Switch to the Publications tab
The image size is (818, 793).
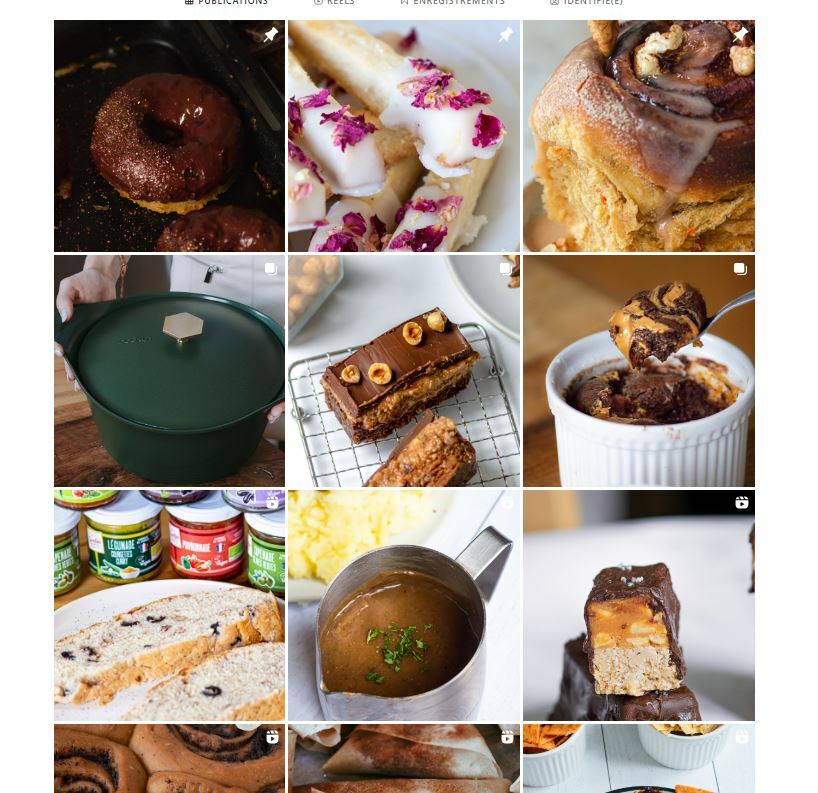(227, 3)
